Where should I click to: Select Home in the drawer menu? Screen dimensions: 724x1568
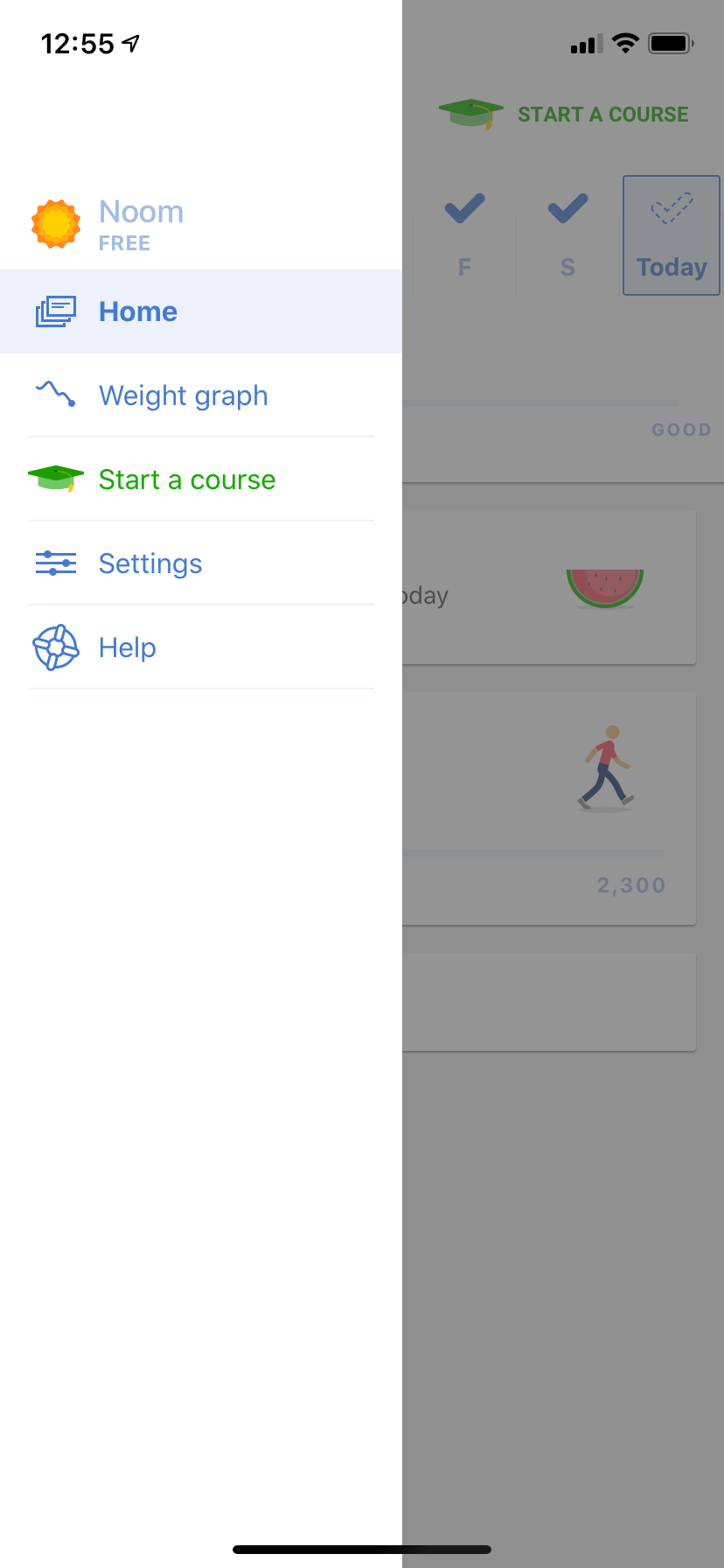coord(201,311)
